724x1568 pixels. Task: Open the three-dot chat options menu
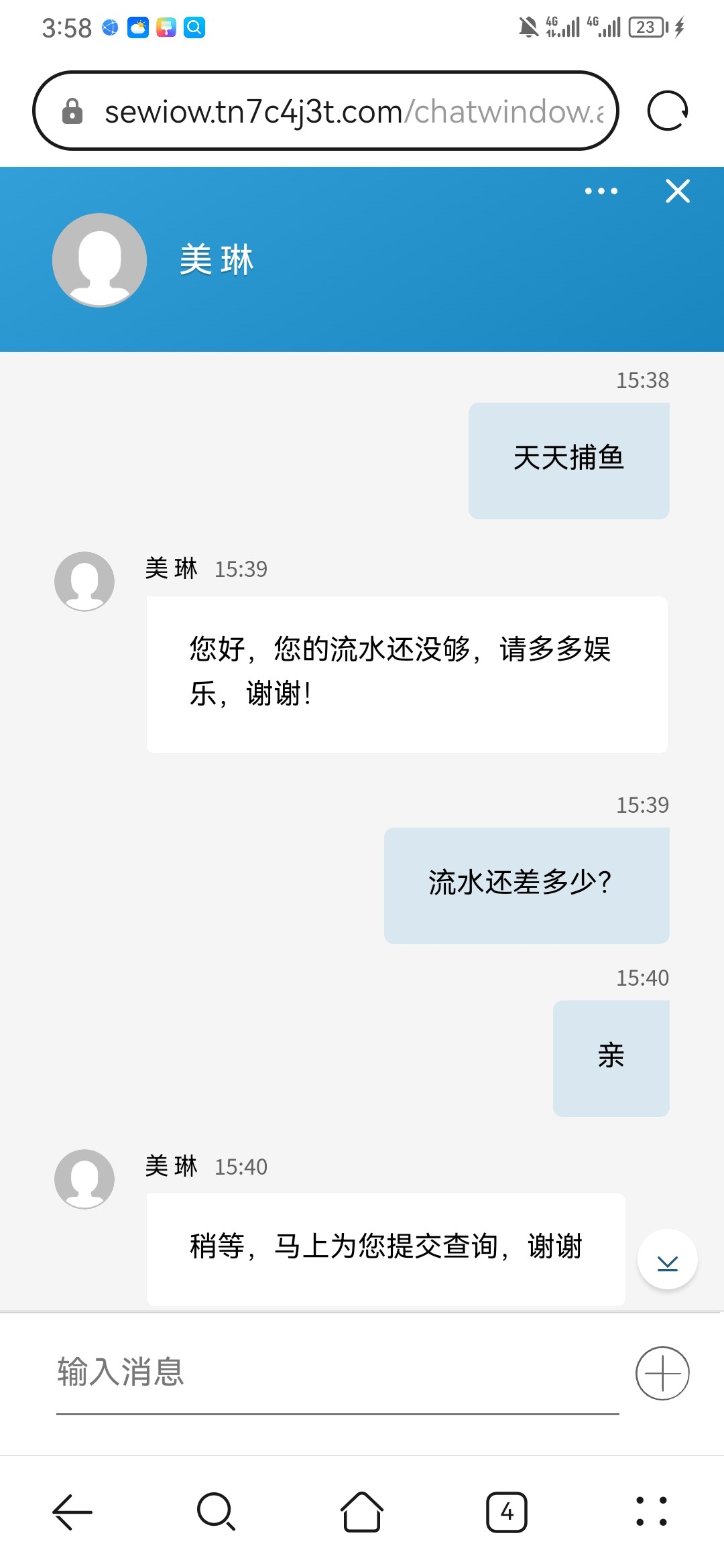(x=601, y=191)
